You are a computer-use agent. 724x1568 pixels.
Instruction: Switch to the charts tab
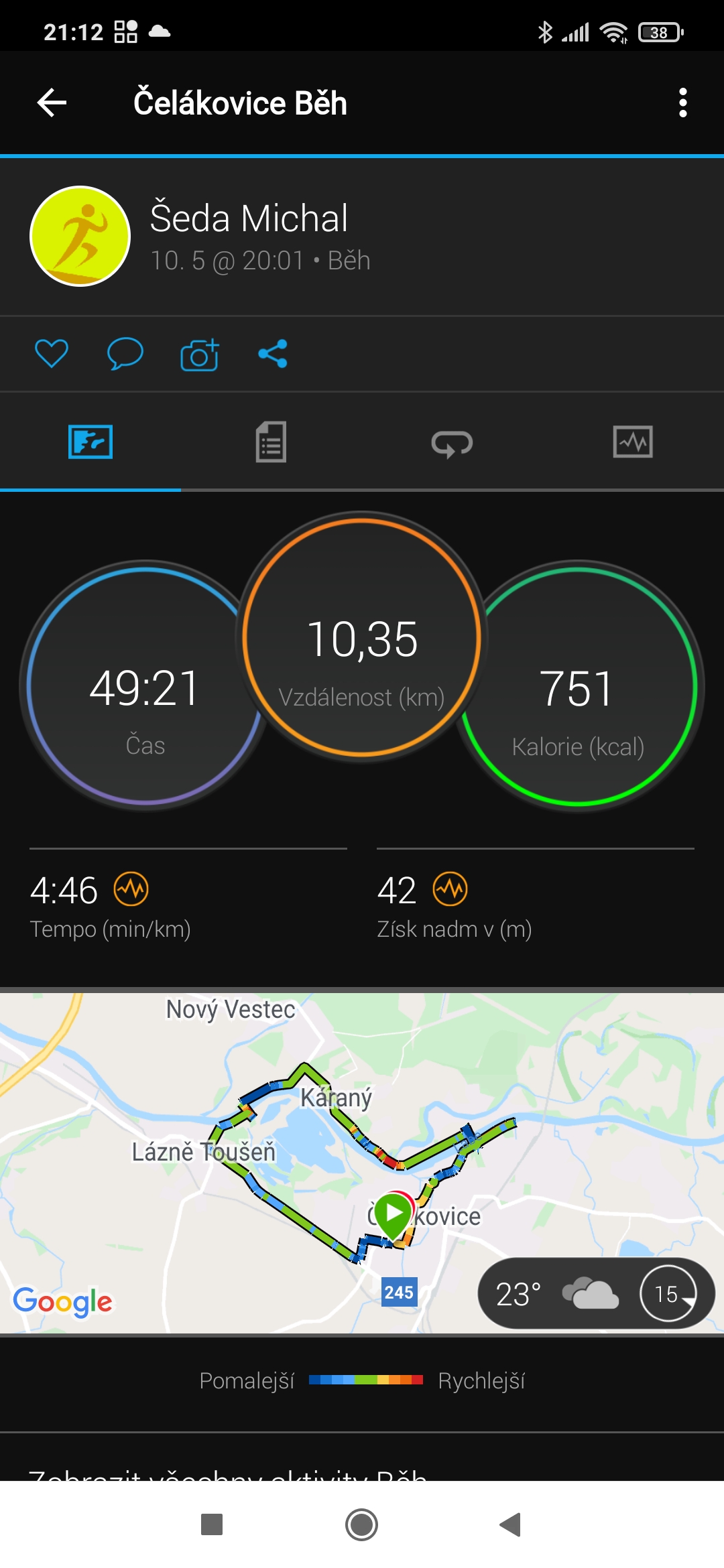pos(633,442)
